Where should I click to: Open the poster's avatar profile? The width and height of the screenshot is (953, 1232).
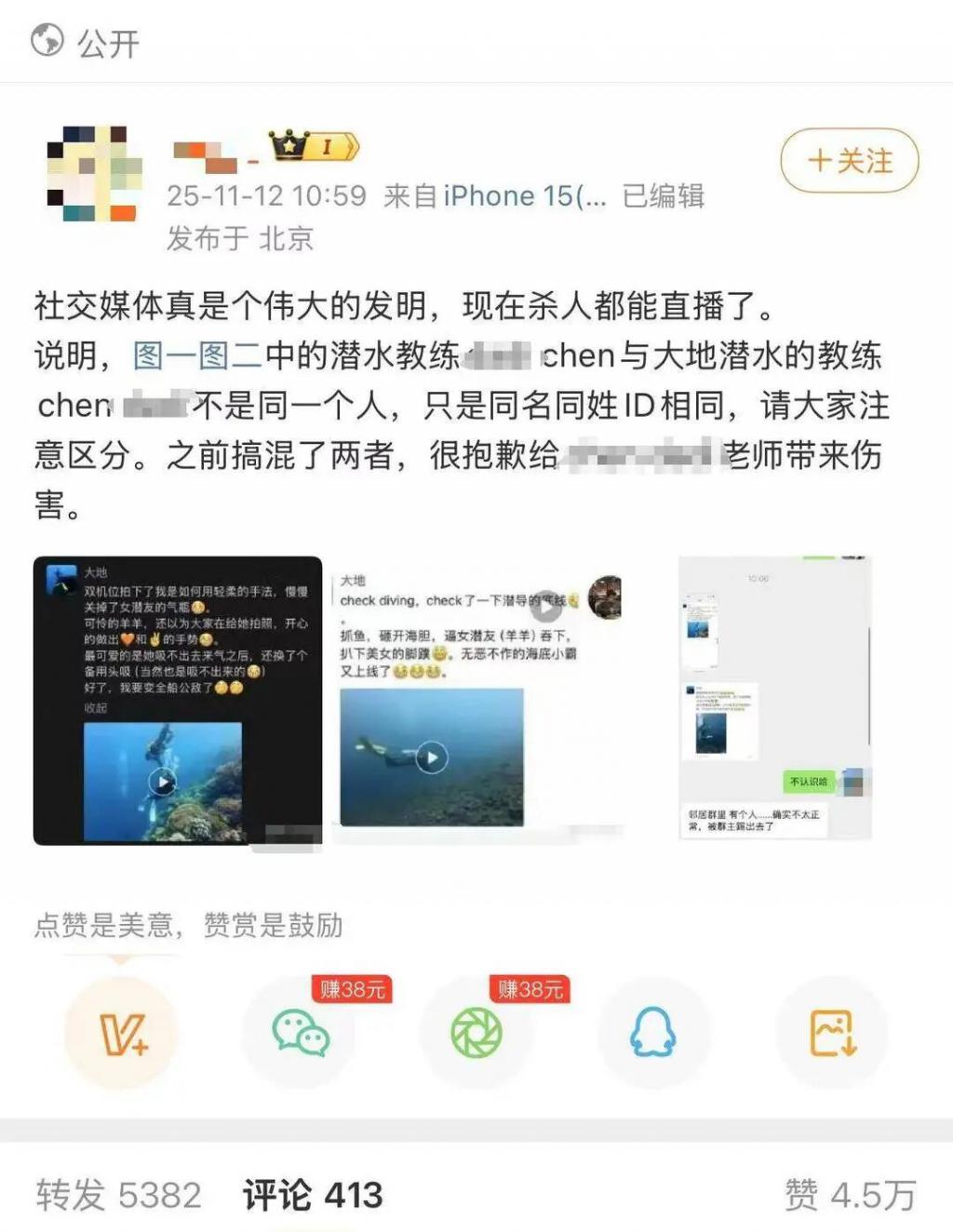tap(93, 175)
